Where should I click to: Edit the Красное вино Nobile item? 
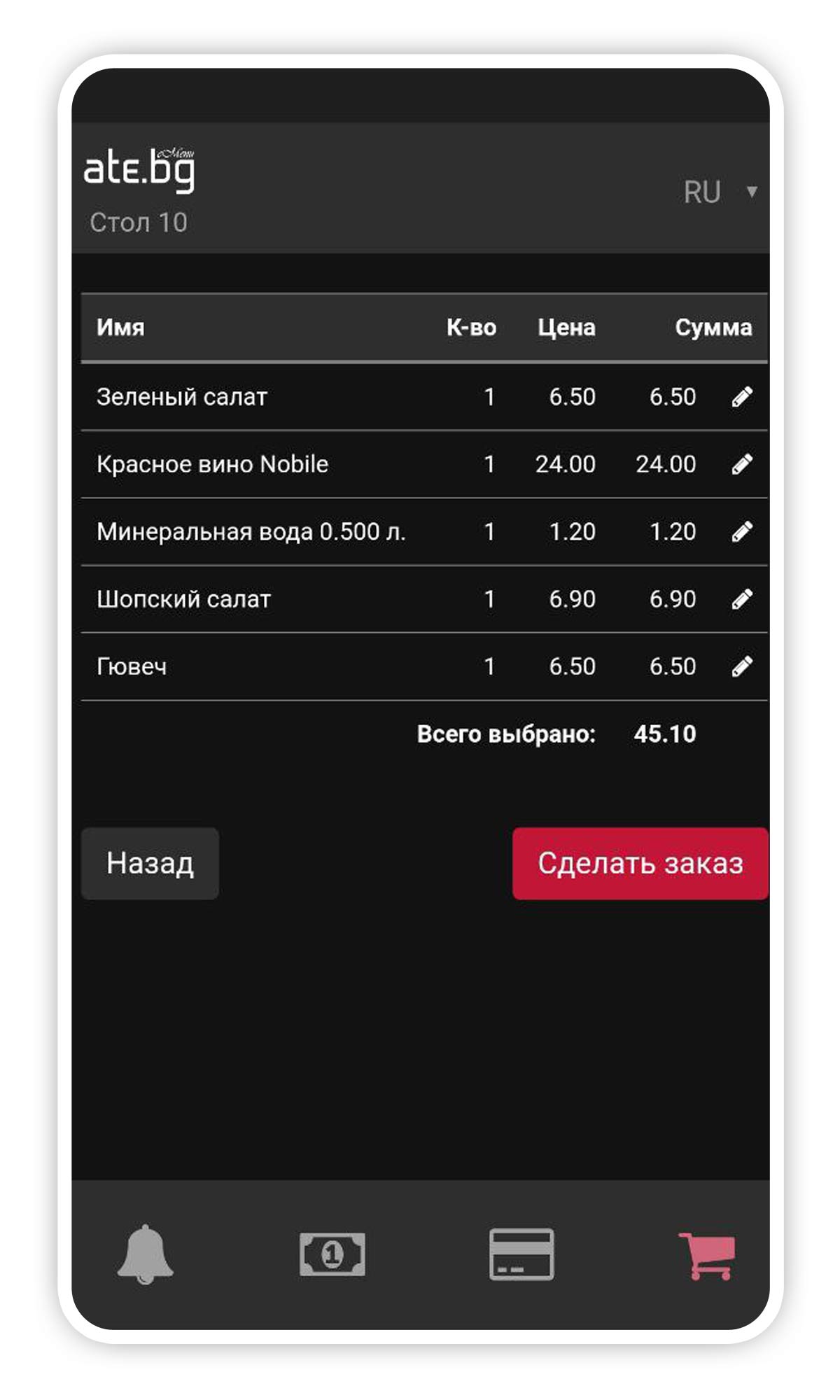[x=742, y=464]
